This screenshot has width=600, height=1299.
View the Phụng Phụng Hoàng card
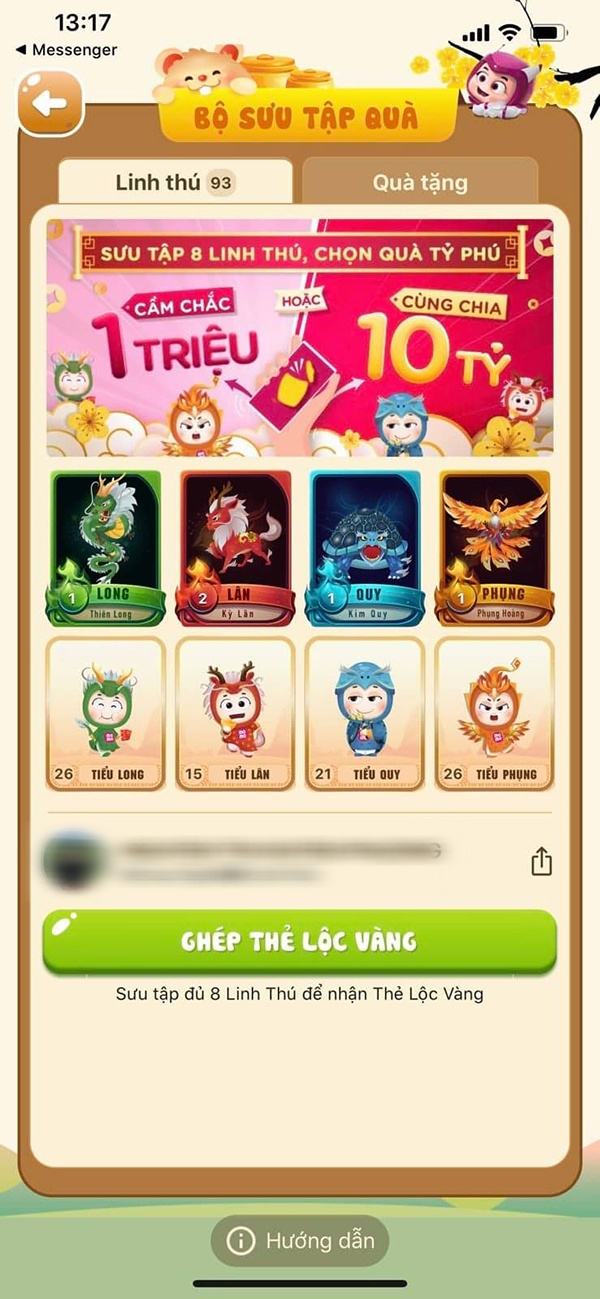[x=494, y=548]
